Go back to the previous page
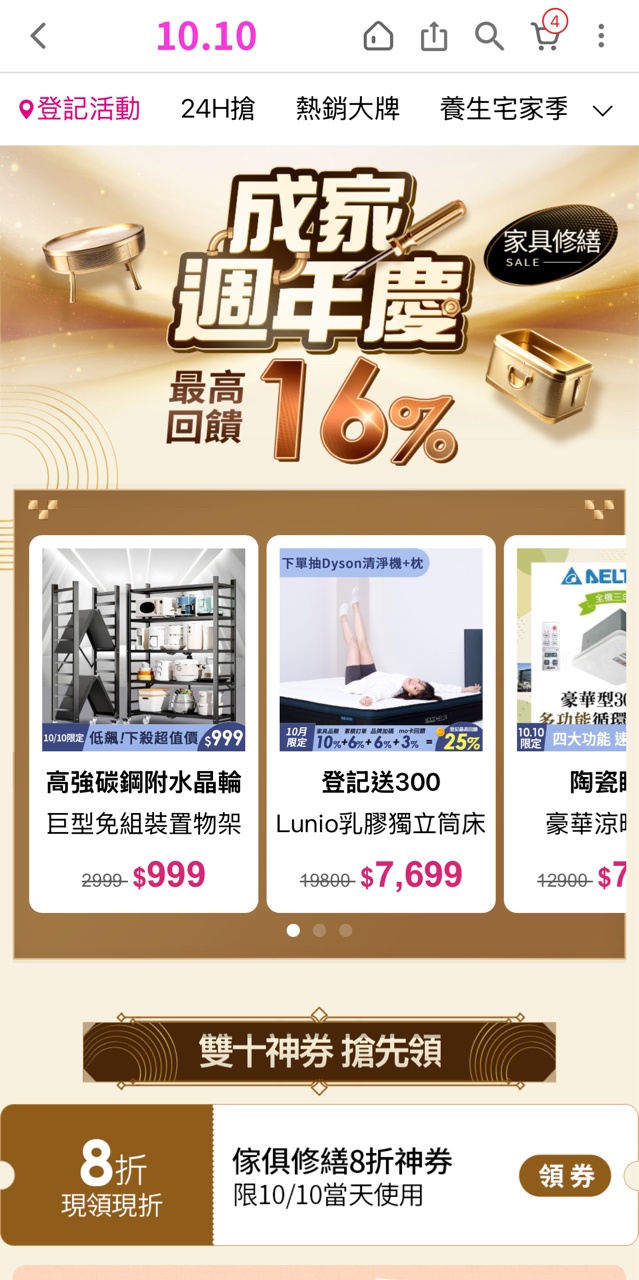Screen dimensions: 639x1280 point(38,37)
